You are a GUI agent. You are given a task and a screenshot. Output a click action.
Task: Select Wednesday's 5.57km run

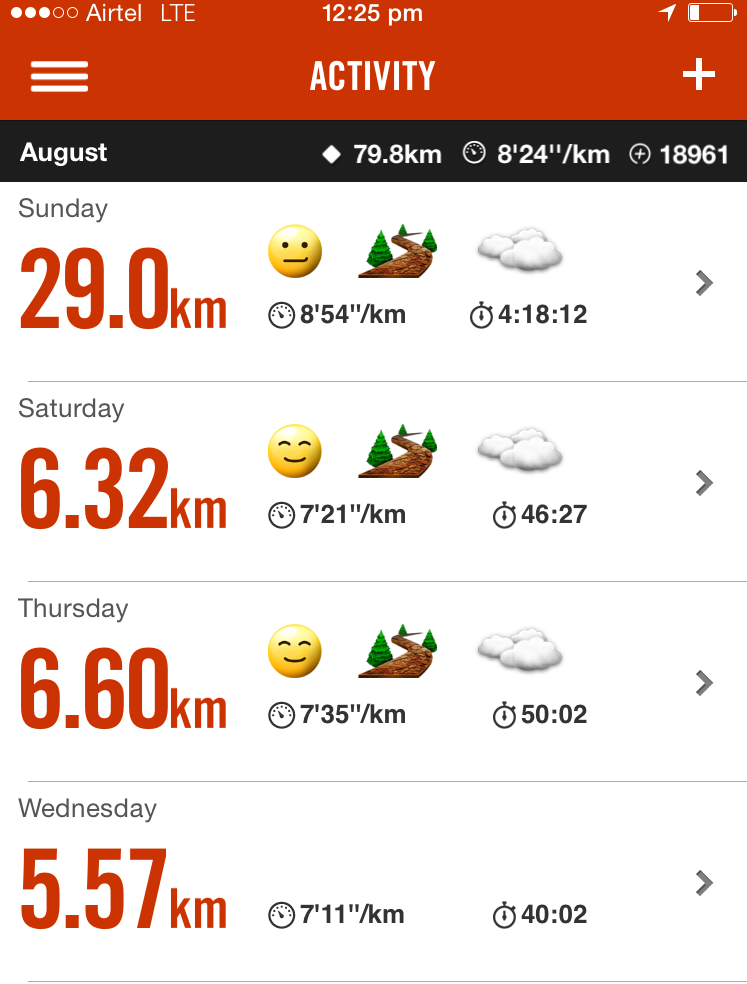point(704,883)
